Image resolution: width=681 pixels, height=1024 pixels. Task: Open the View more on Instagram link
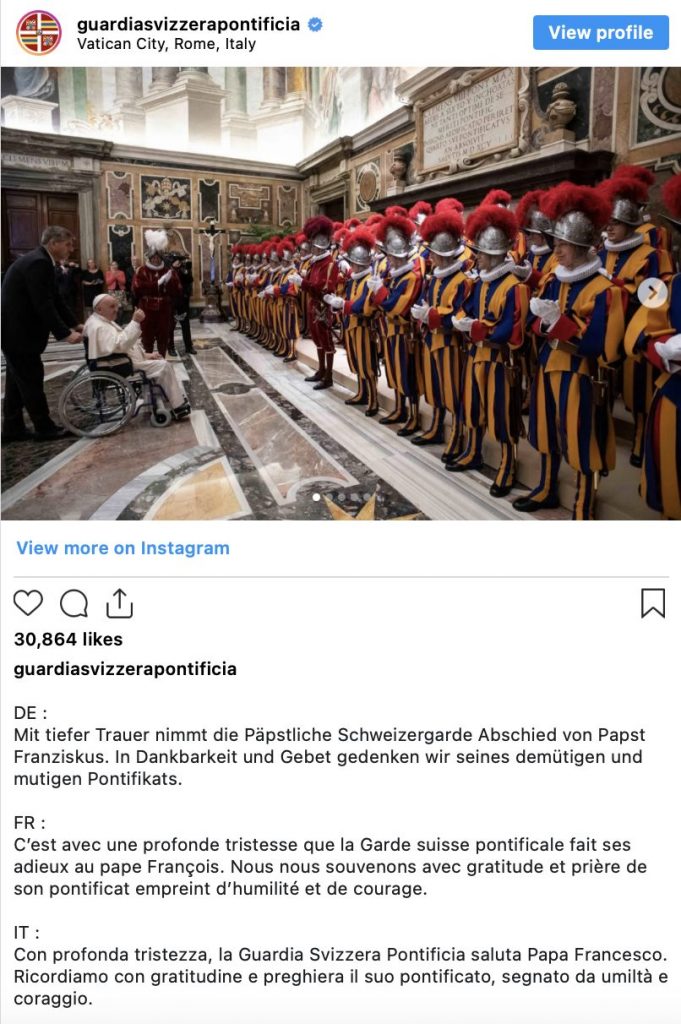click(123, 548)
